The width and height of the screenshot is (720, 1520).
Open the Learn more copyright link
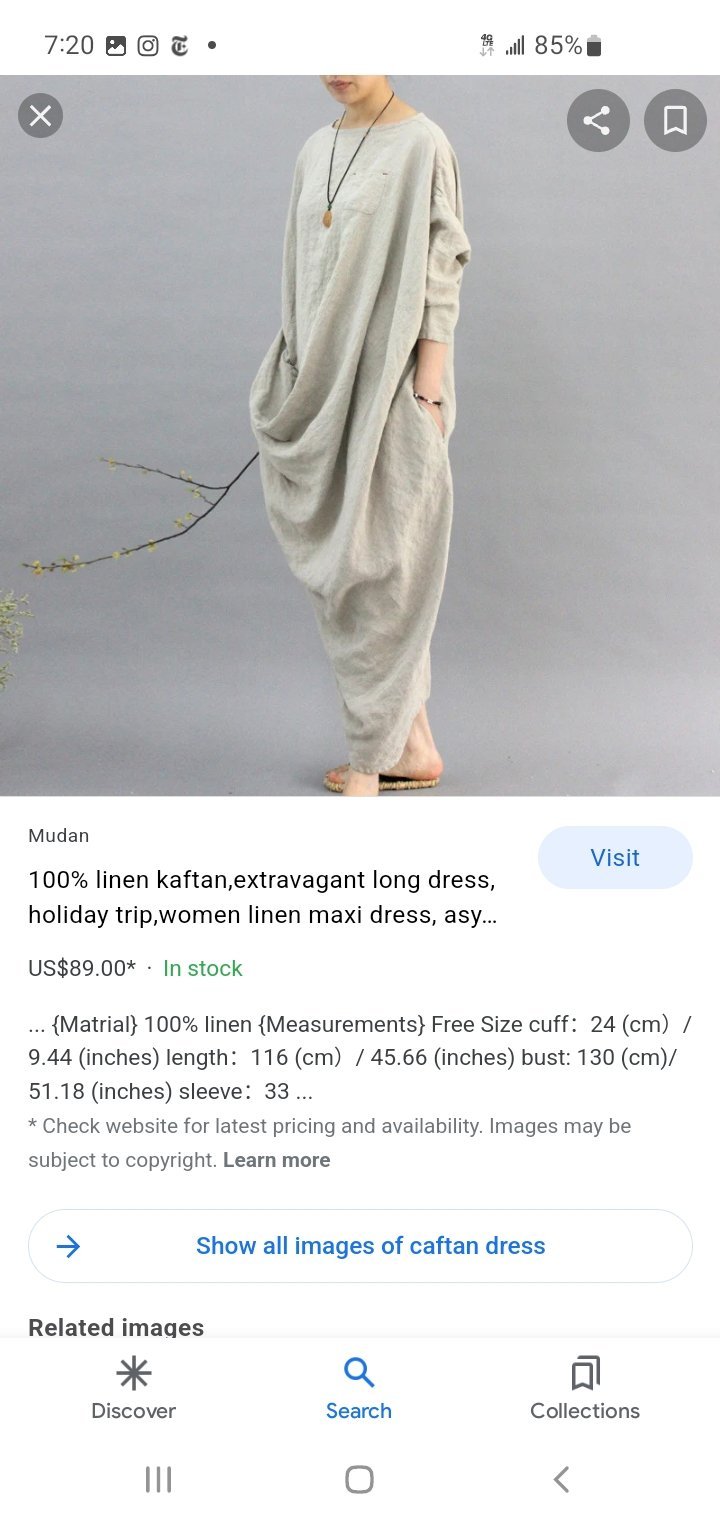point(276,1160)
